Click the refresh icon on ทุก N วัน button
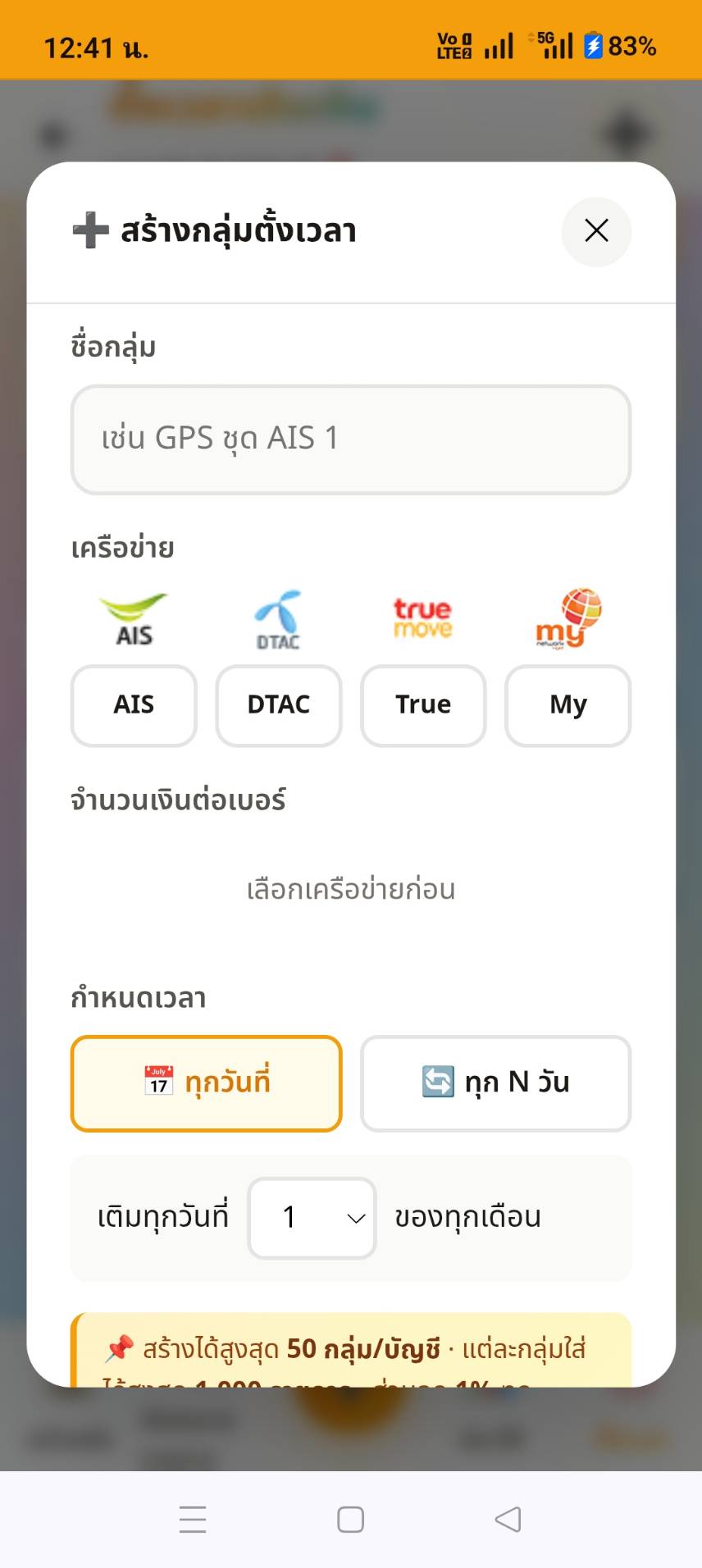This screenshot has height=1568, width=702. tap(438, 1082)
